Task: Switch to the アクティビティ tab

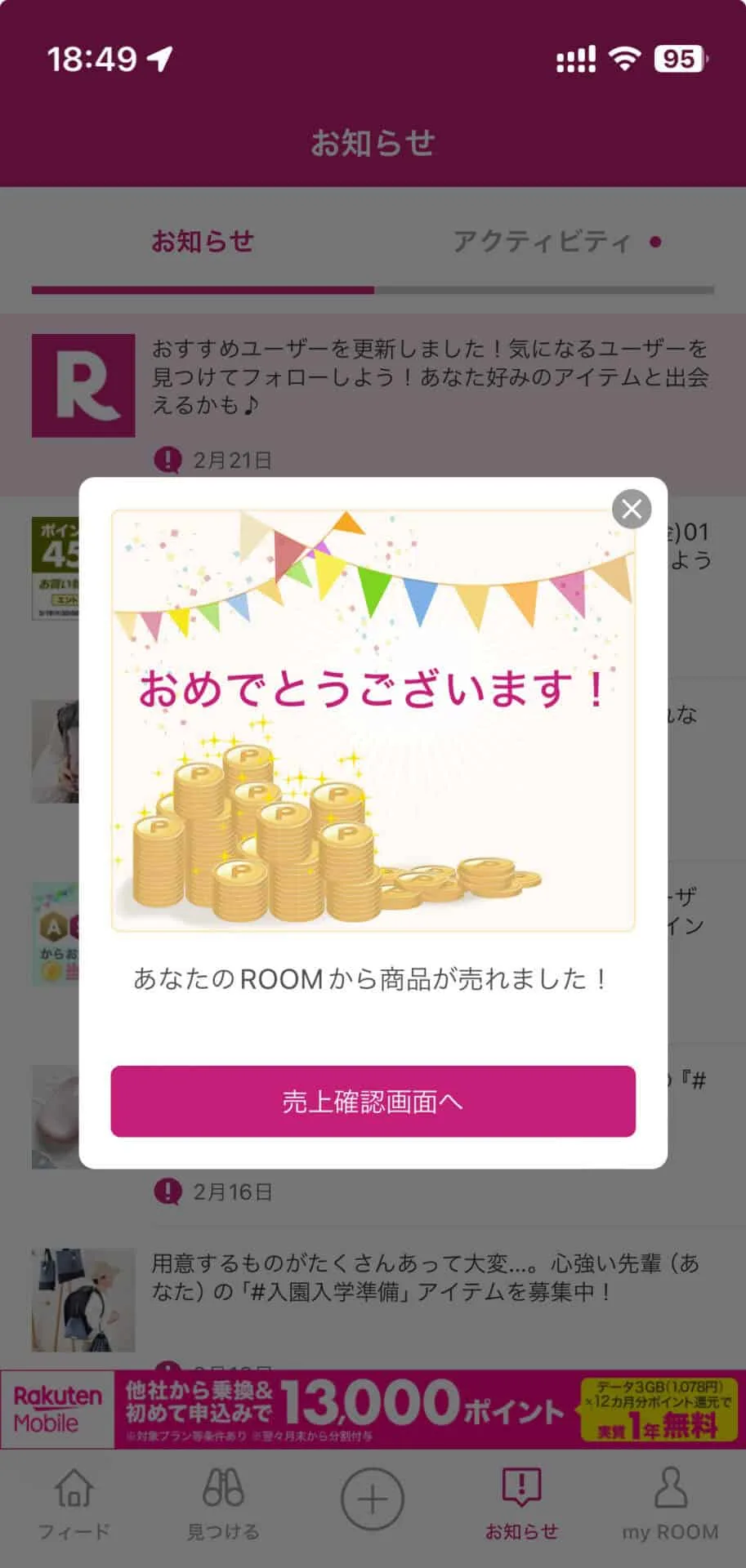Action: (543, 242)
